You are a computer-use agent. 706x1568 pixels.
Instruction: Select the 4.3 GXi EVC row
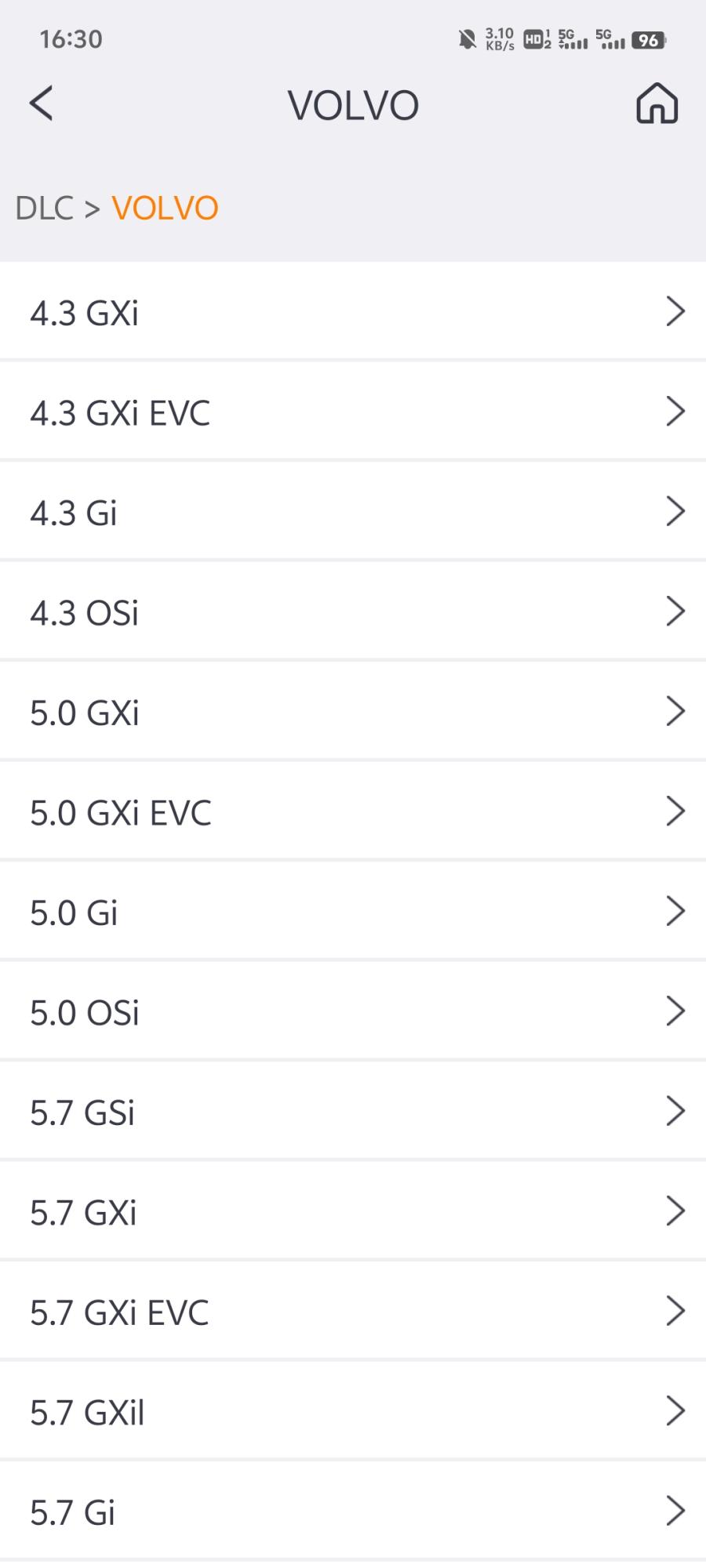click(353, 412)
